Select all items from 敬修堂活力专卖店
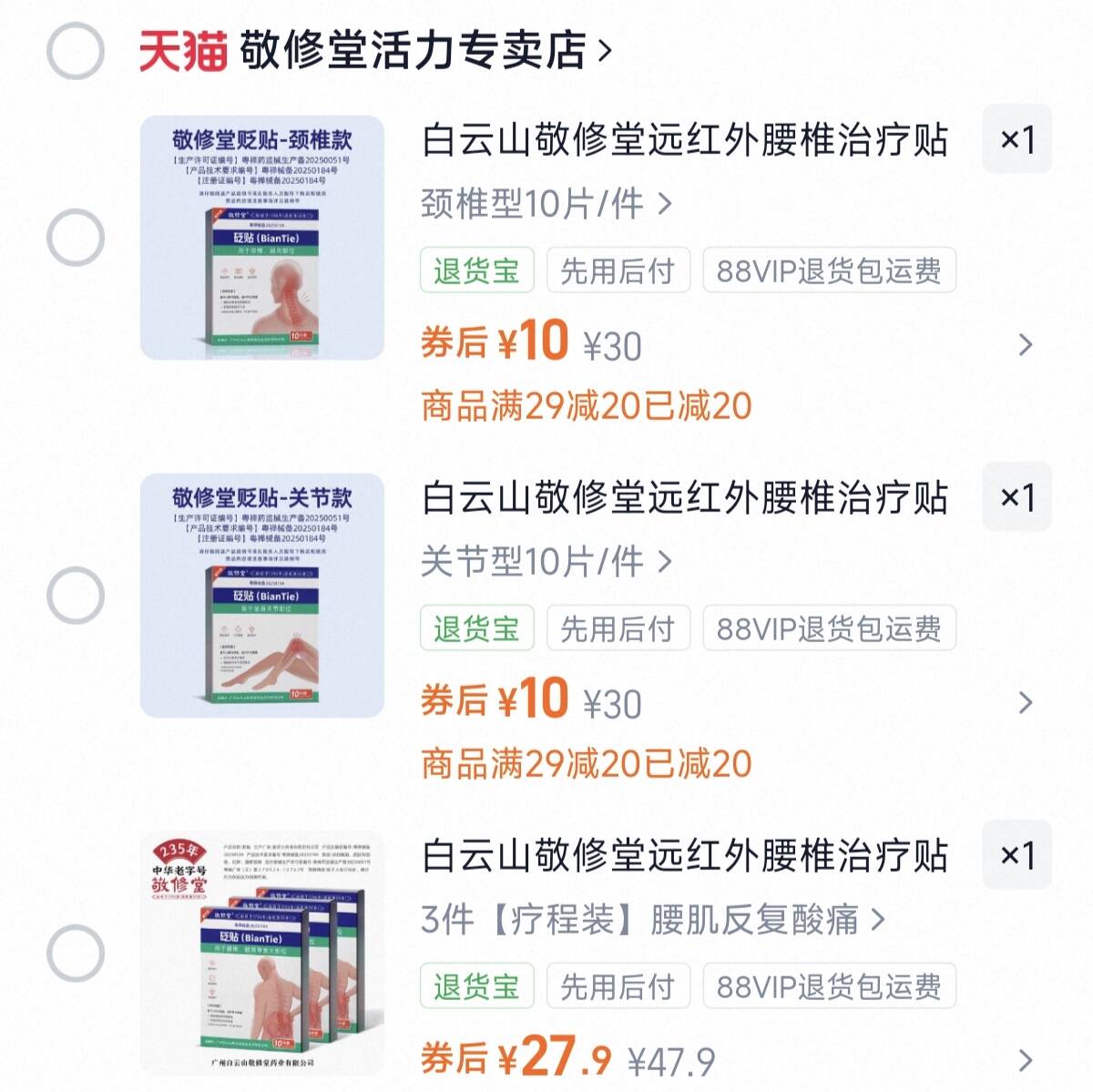Screen dimensions: 1093x1092 point(75,51)
